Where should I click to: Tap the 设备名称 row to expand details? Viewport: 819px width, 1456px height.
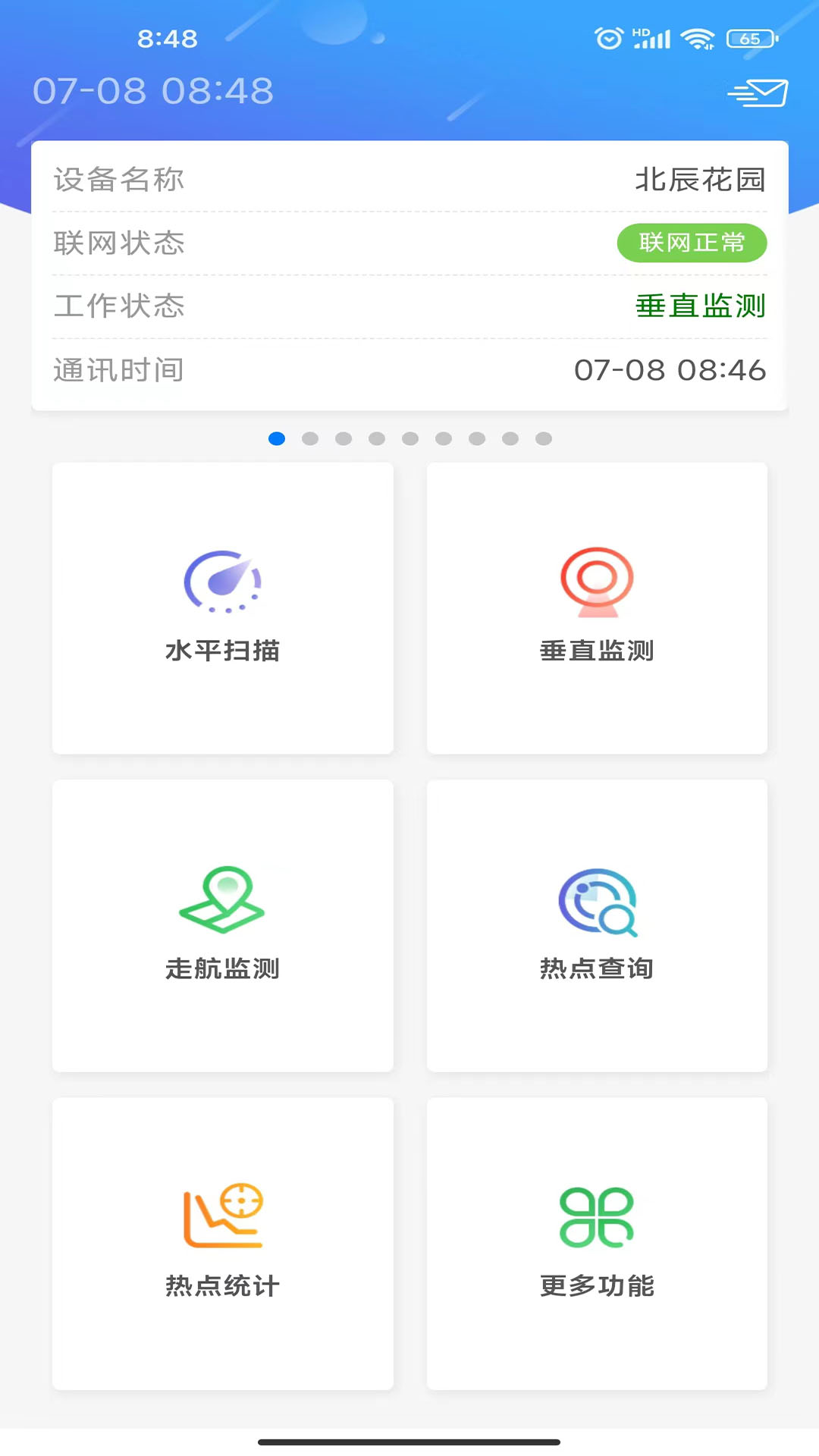pos(118,180)
